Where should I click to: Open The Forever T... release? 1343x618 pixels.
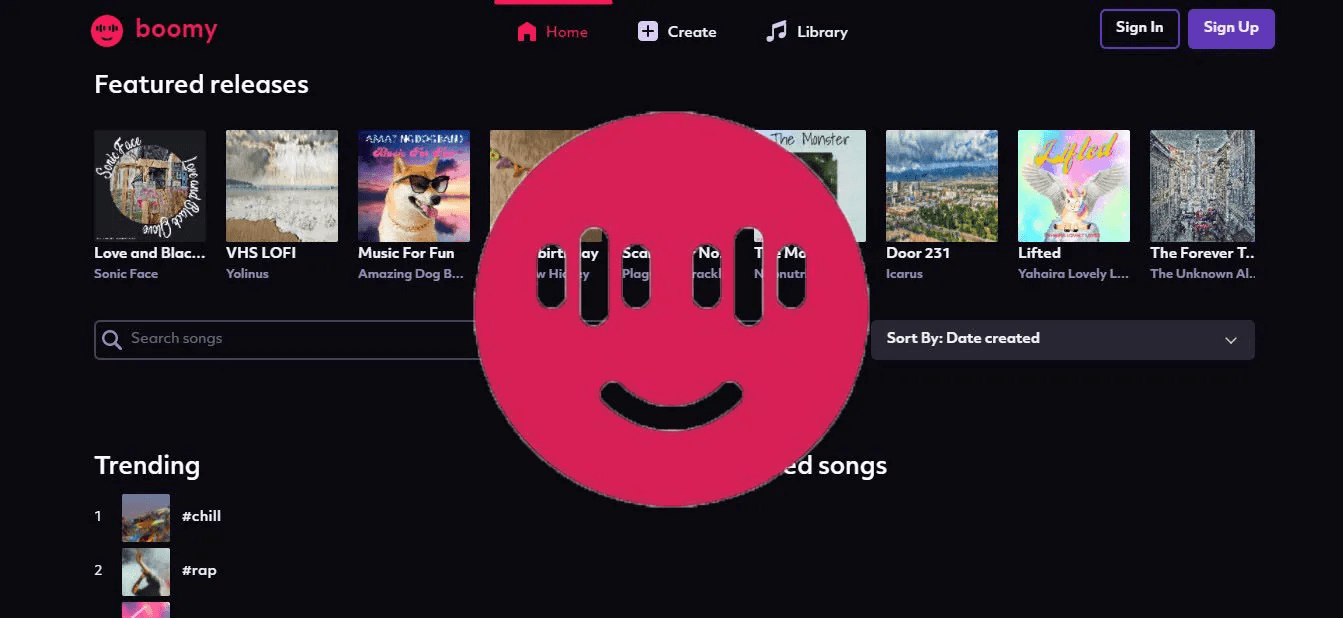point(1201,186)
